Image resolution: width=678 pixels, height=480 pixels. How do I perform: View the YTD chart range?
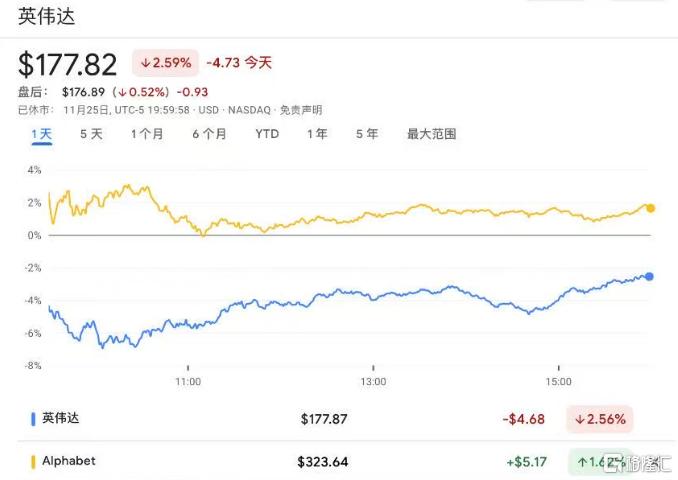pyautogui.click(x=267, y=133)
